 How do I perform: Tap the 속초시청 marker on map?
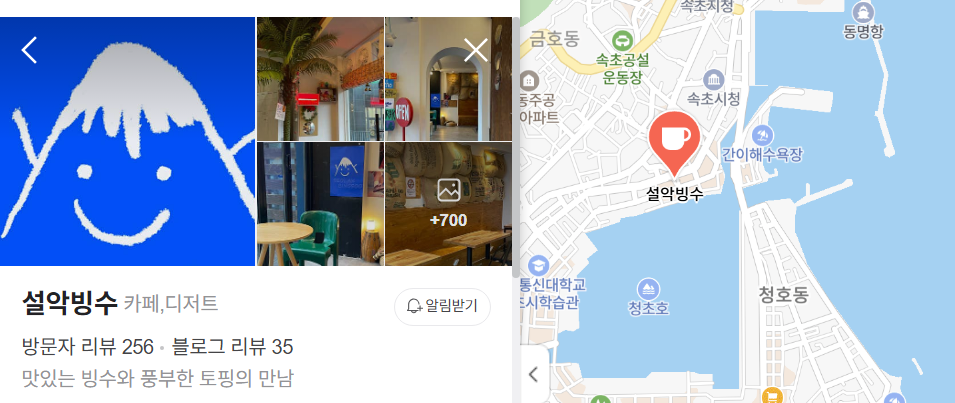[x=714, y=80]
